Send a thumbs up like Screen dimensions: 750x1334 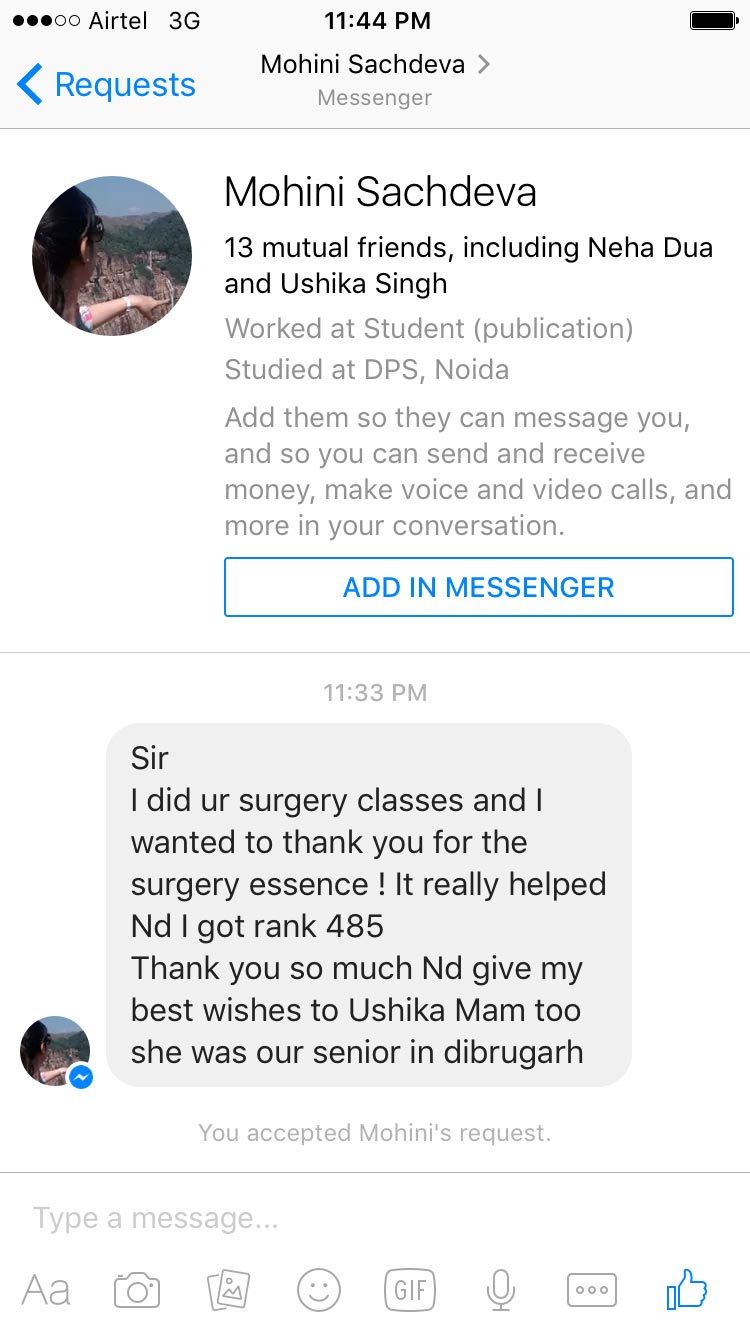tap(687, 1289)
